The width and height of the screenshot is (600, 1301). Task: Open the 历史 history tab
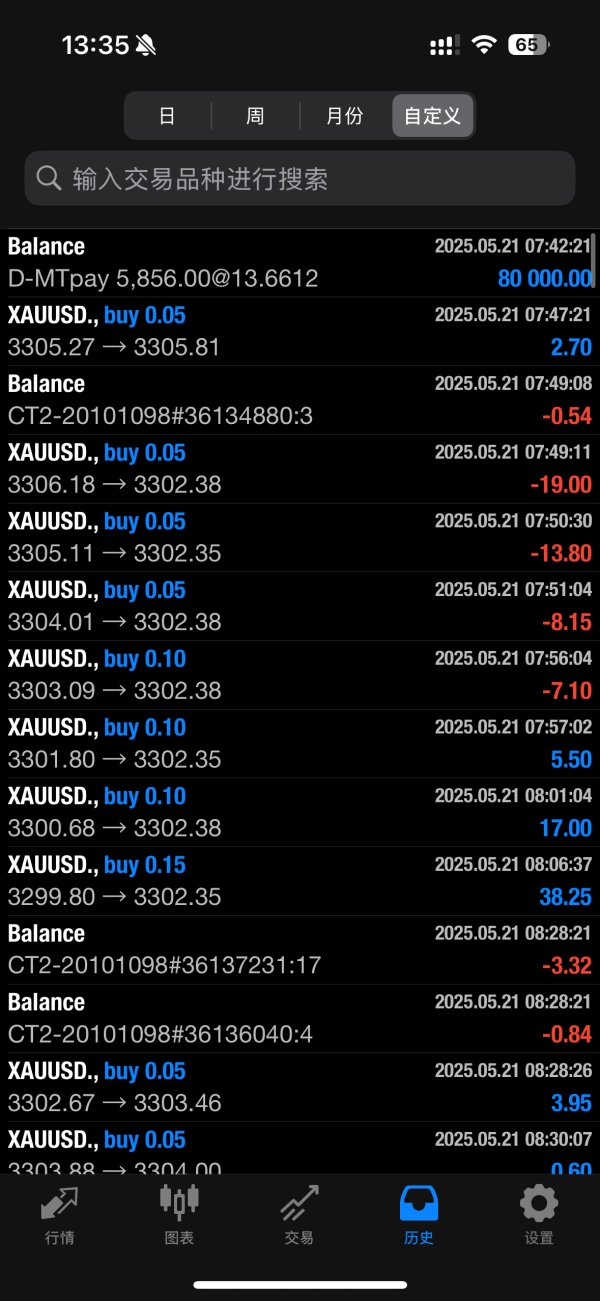click(419, 1214)
